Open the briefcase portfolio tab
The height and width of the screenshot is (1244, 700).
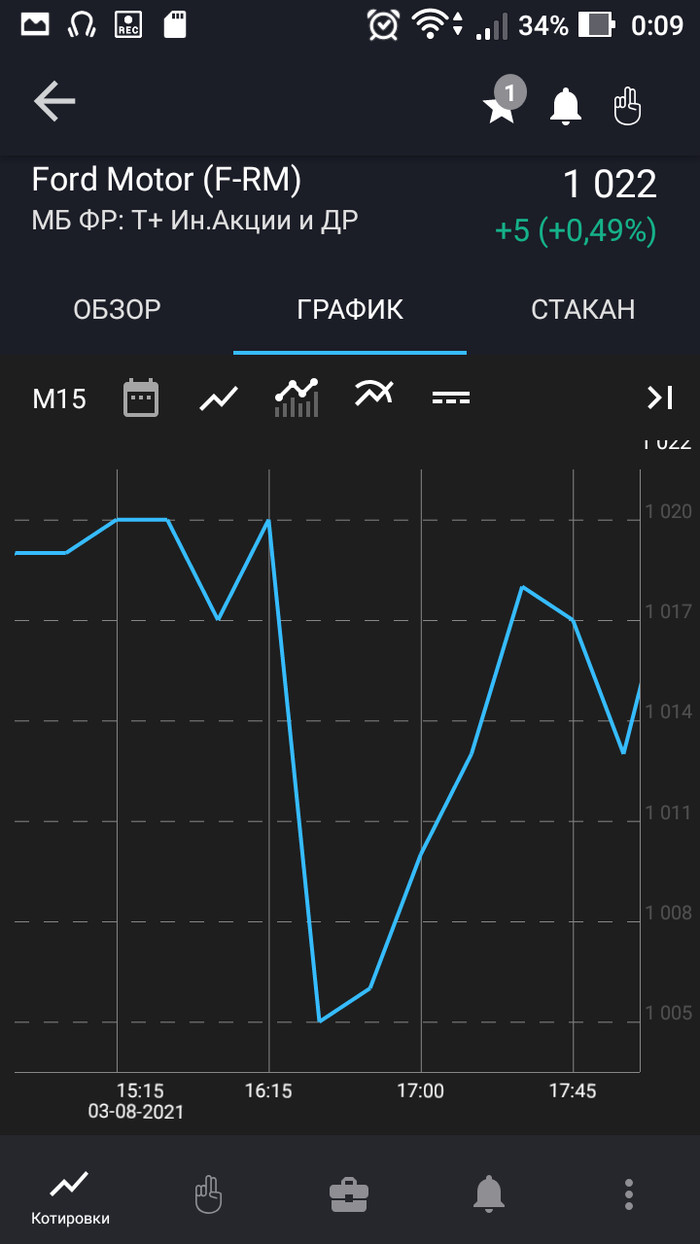[349, 1193]
